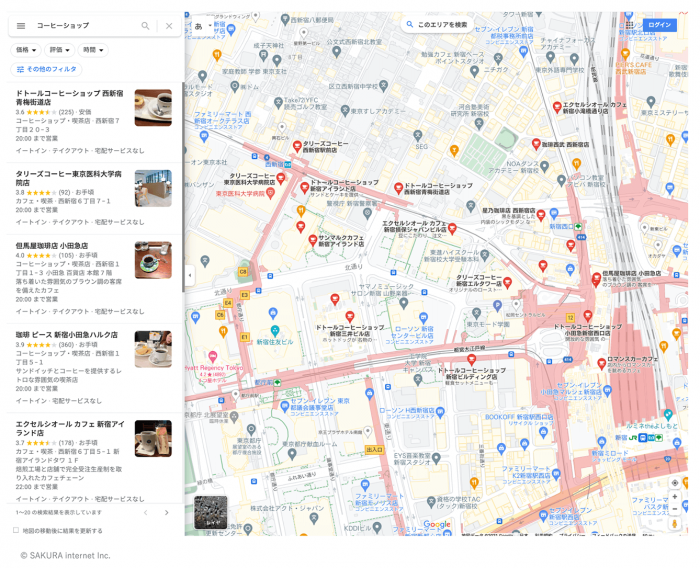Open the 評価 filter dropdown

click(60, 49)
